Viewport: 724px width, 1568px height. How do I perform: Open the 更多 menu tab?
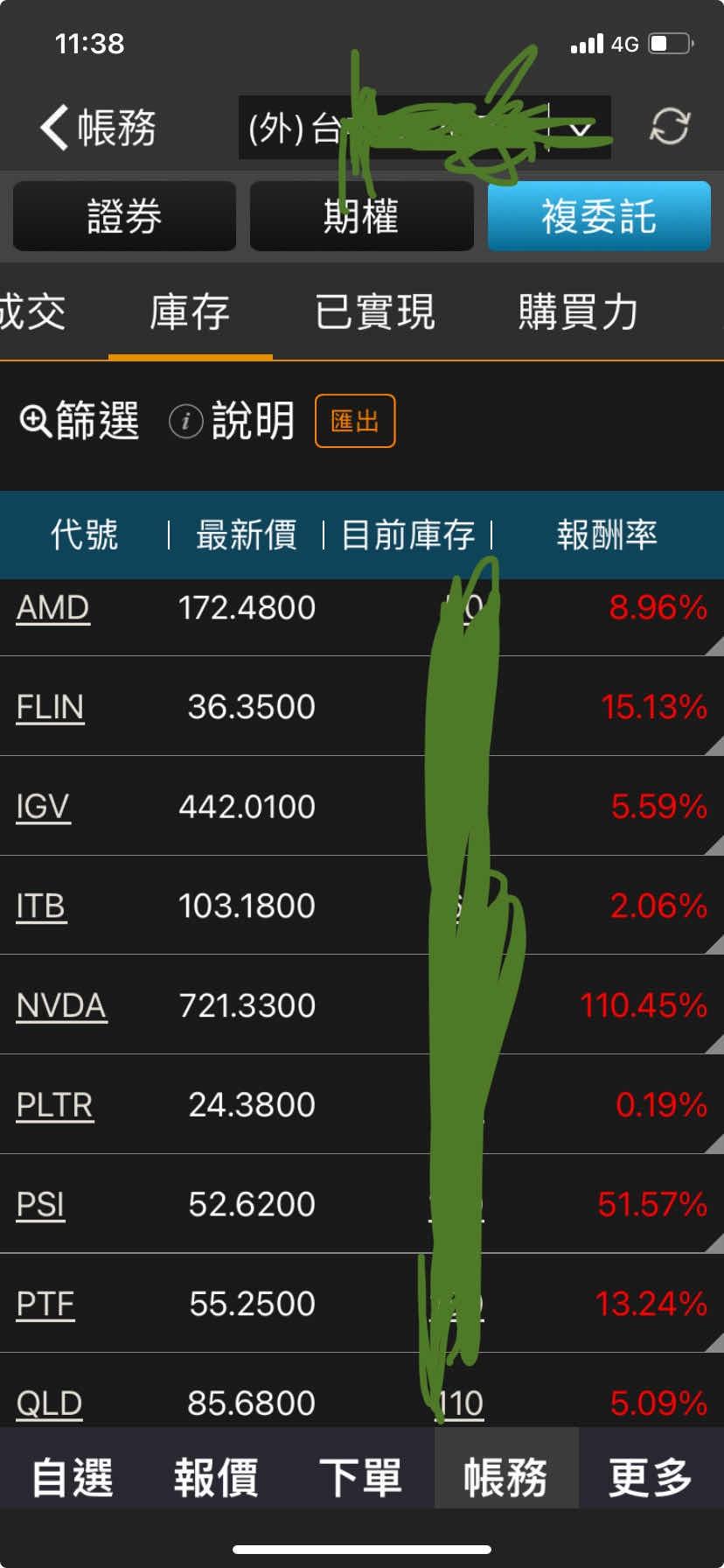(x=651, y=1478)
